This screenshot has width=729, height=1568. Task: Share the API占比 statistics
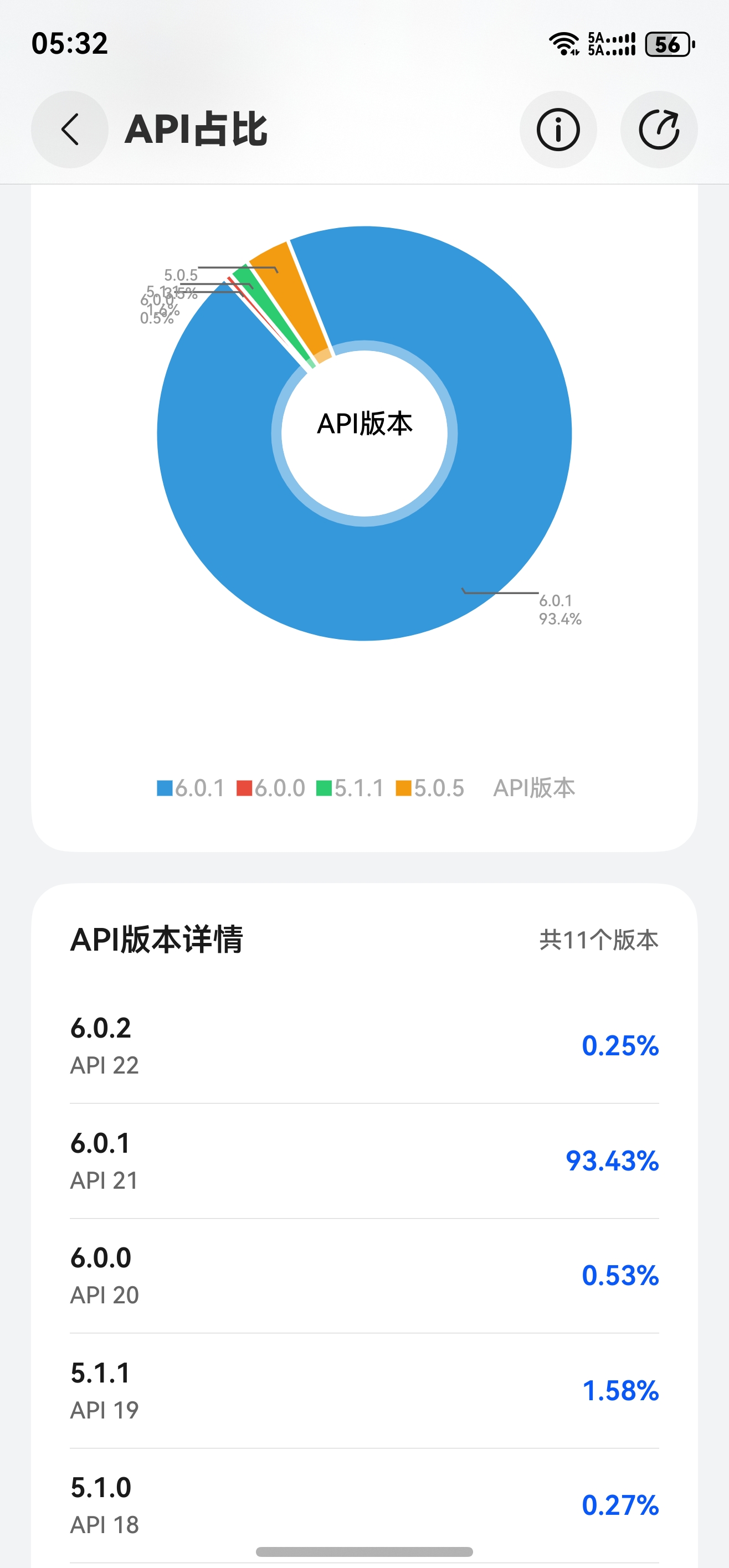[x=658, y=130]
